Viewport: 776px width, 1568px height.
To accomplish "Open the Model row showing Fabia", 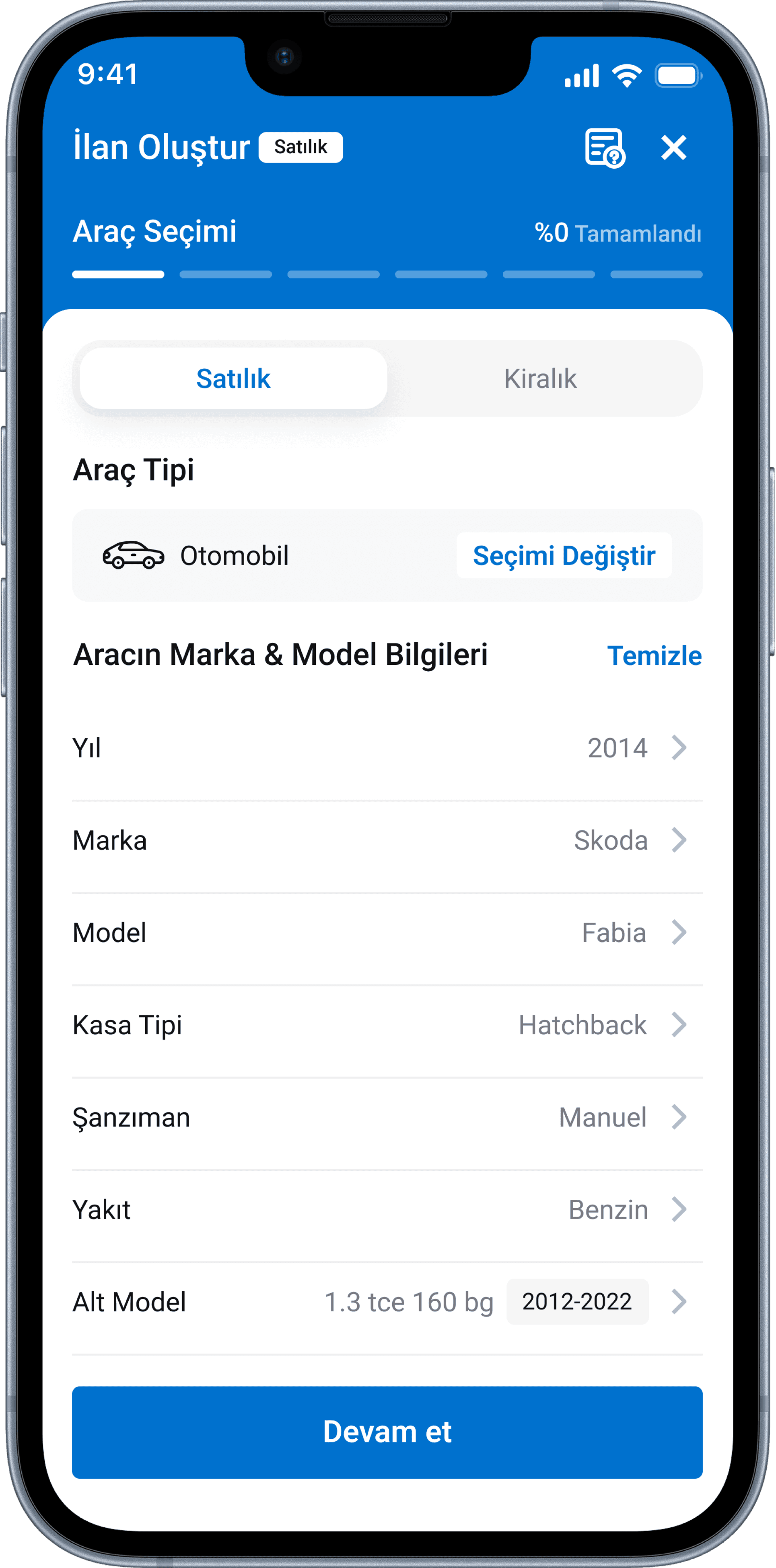I will pyautogui.click(x=387, y=933).
